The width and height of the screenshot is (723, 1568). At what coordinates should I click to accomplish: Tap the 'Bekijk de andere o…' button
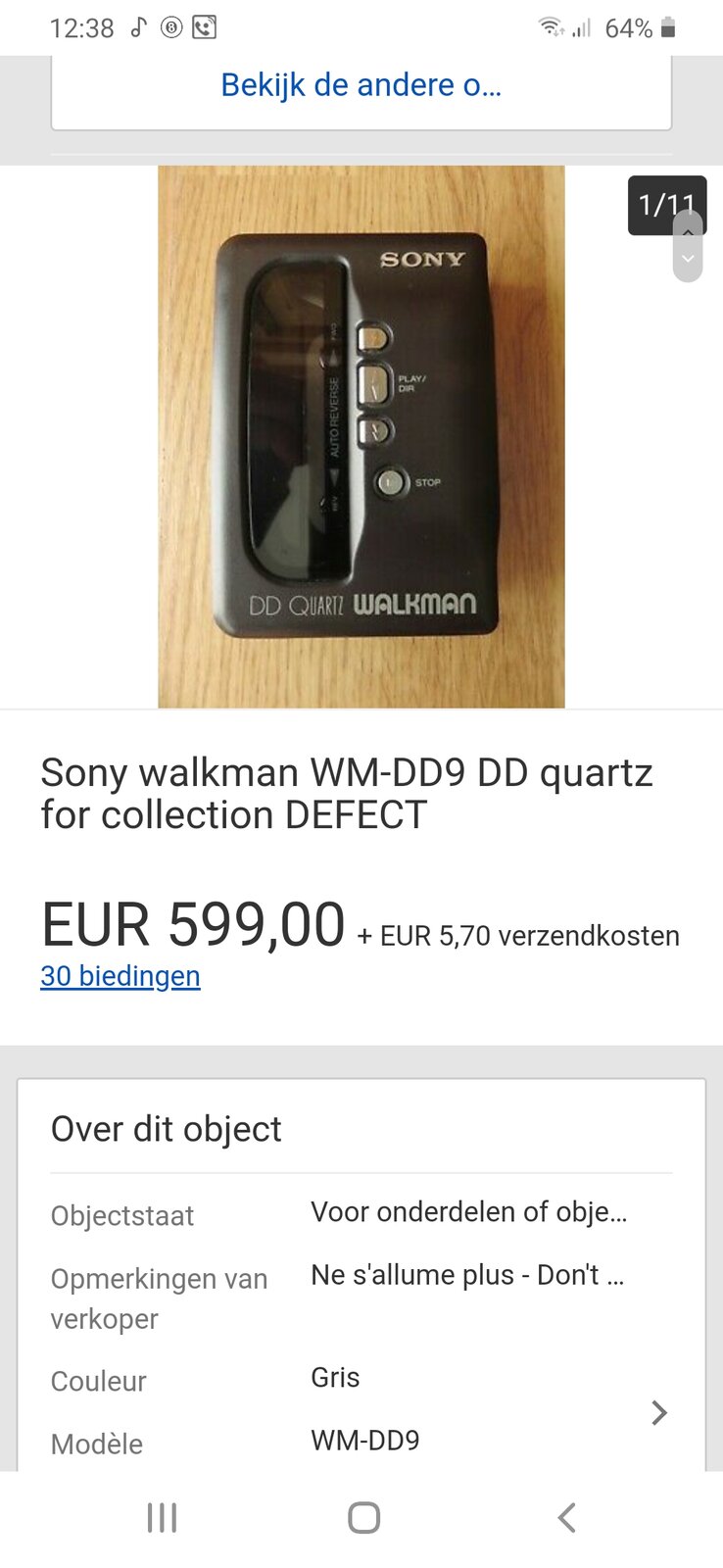361,88
